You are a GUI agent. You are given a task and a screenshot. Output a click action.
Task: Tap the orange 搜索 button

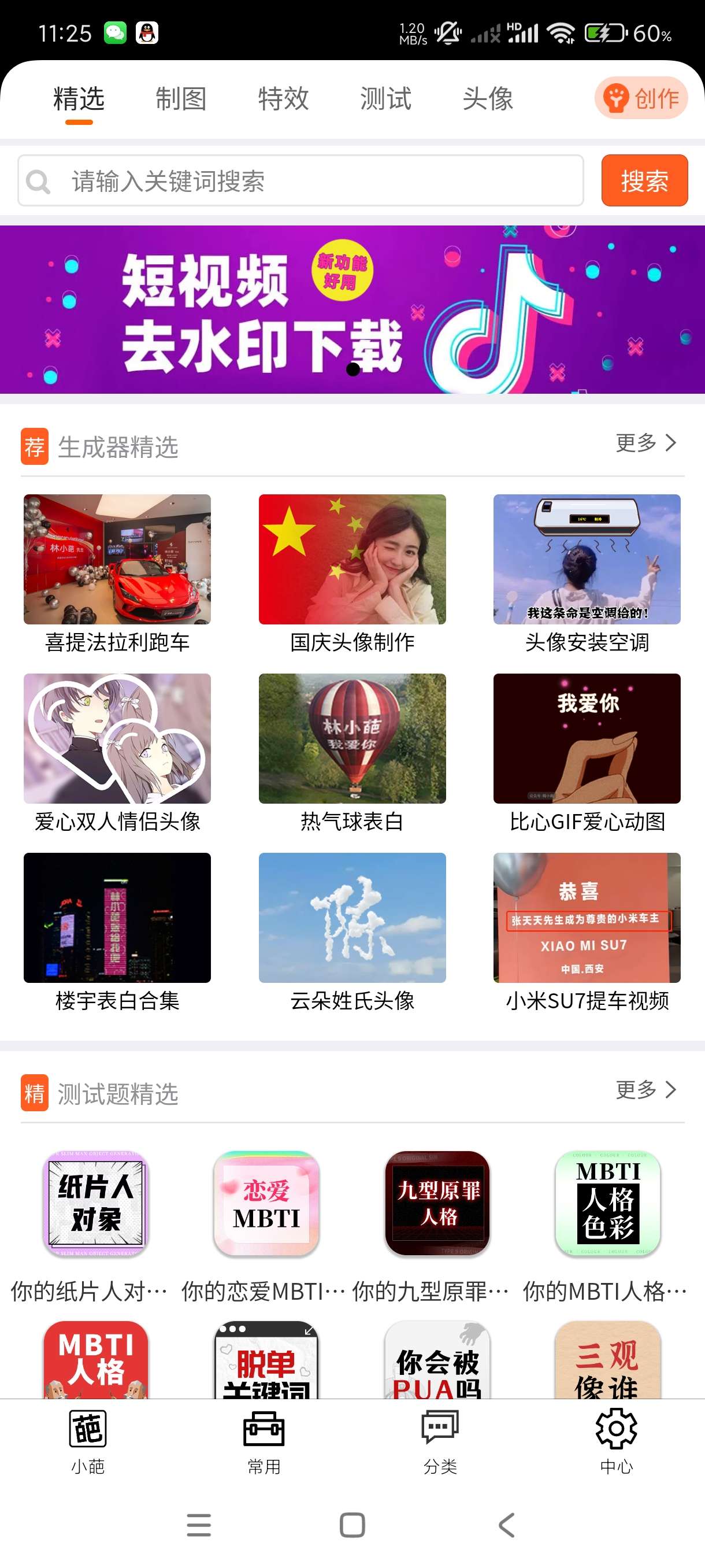(644, 181)
